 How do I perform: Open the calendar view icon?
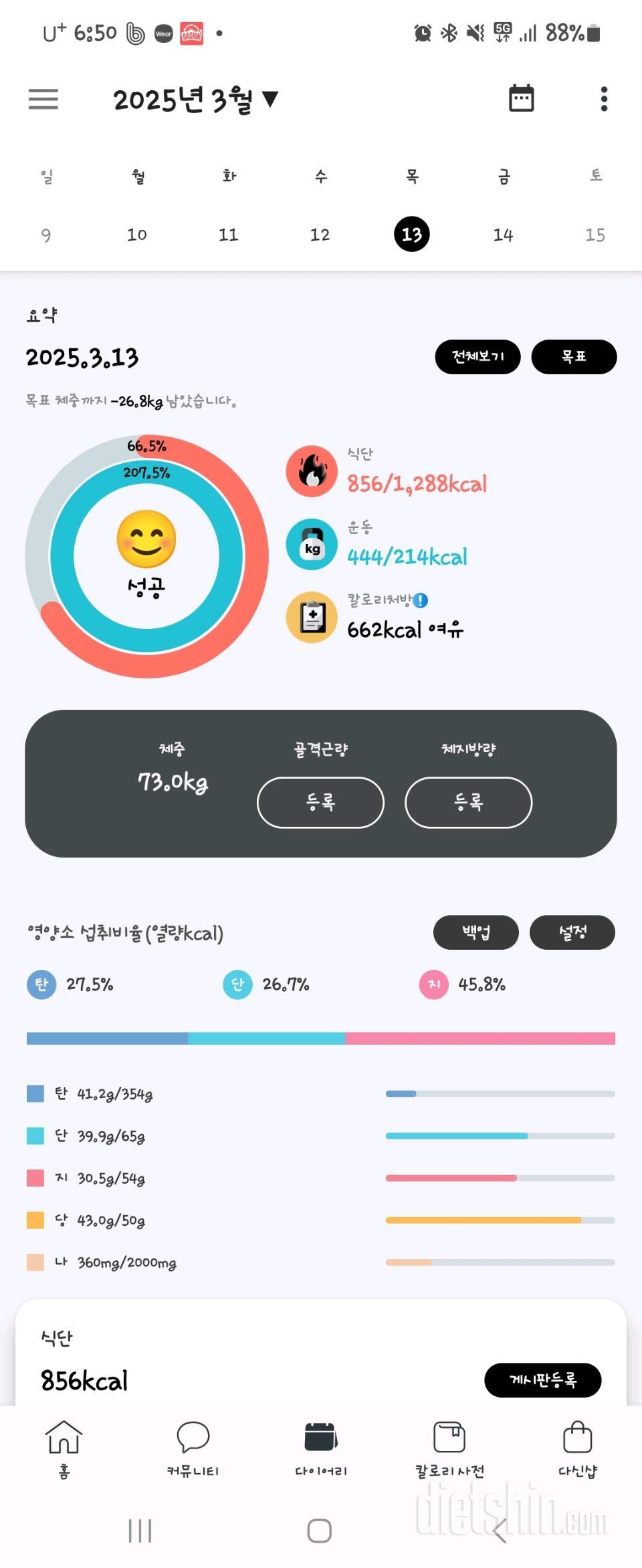[x=521, y=99]
